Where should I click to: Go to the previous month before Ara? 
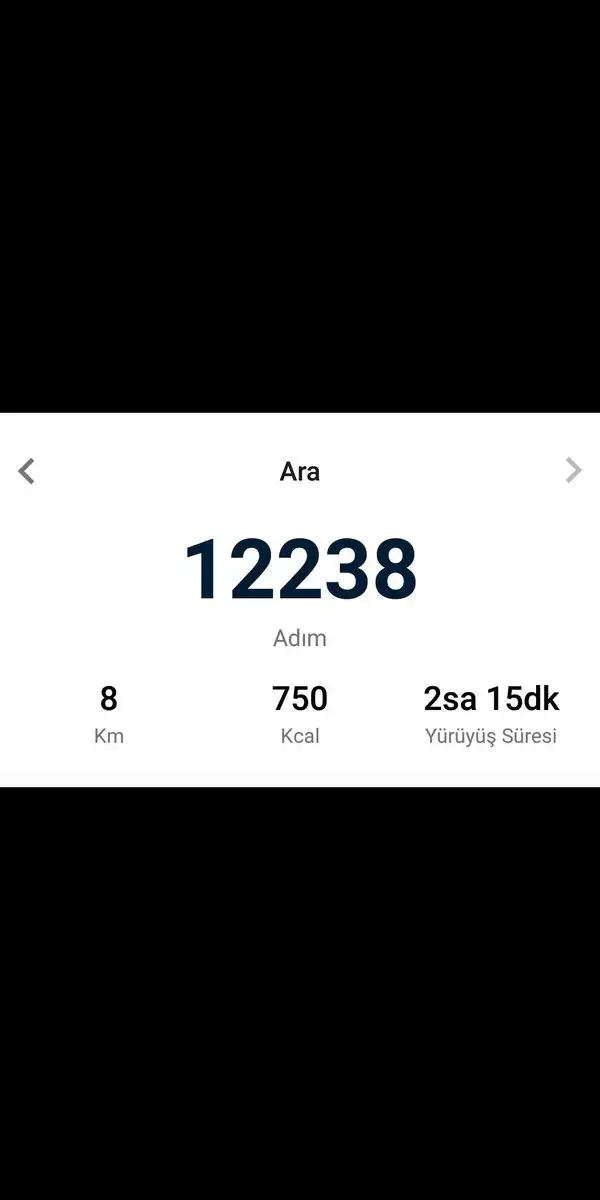(27, 471)
